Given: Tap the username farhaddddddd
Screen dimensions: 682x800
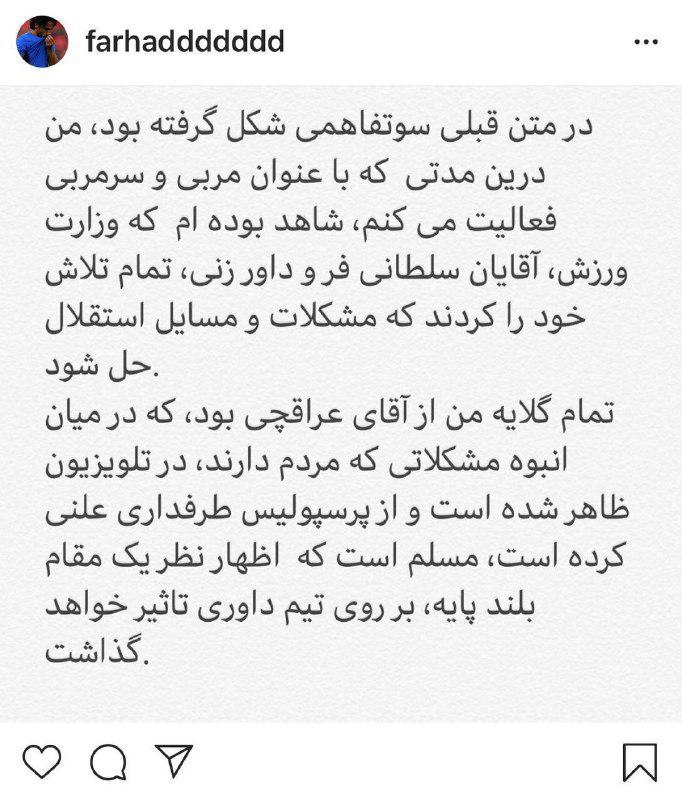Looking at the screenshot, I should tap(186, 42).
